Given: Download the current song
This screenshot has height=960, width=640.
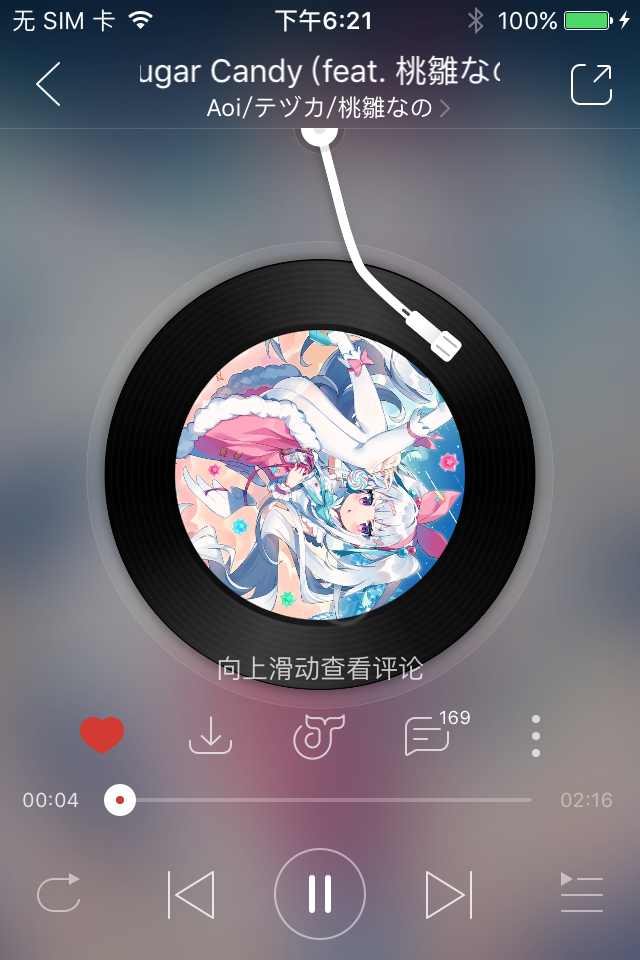Looking at the screenshot, I should coord(211,736).
